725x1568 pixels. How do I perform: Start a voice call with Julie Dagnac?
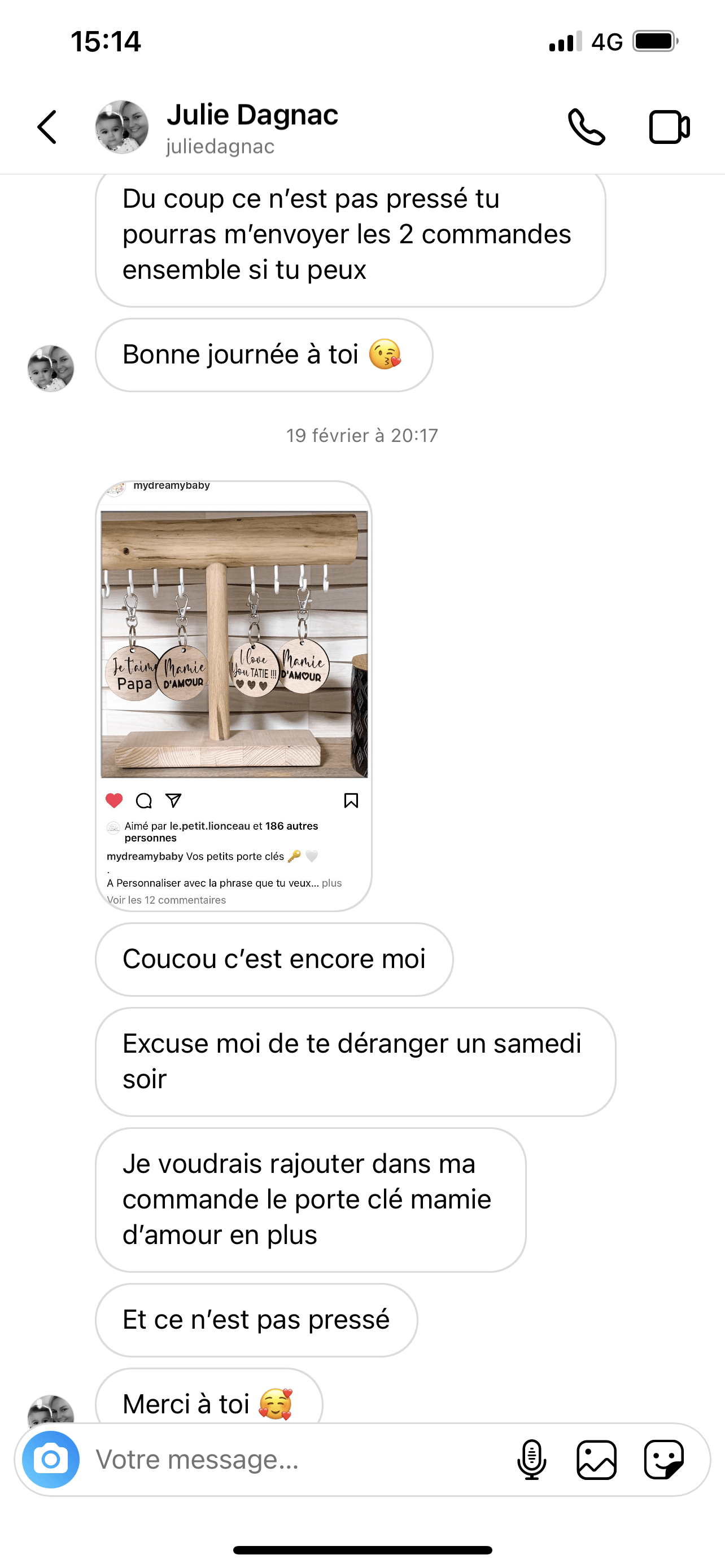[x=586, y=127]
